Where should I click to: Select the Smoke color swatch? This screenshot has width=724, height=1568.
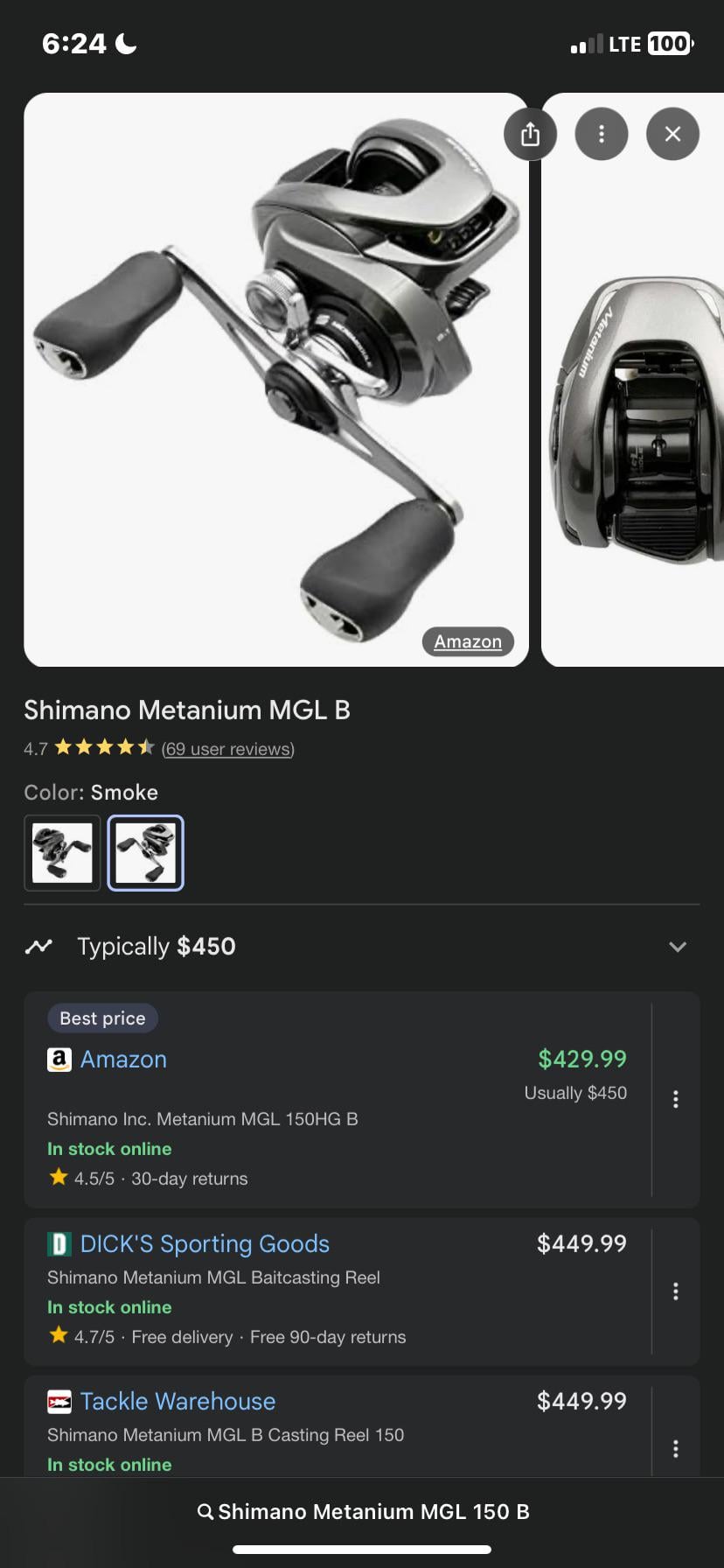click(x=146, y=852)
